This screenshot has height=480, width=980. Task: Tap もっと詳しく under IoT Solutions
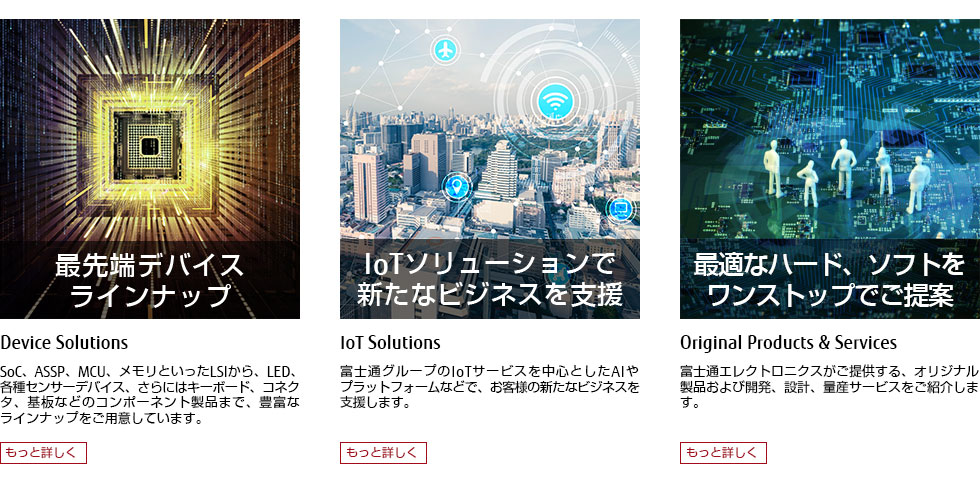coord(383,452)
